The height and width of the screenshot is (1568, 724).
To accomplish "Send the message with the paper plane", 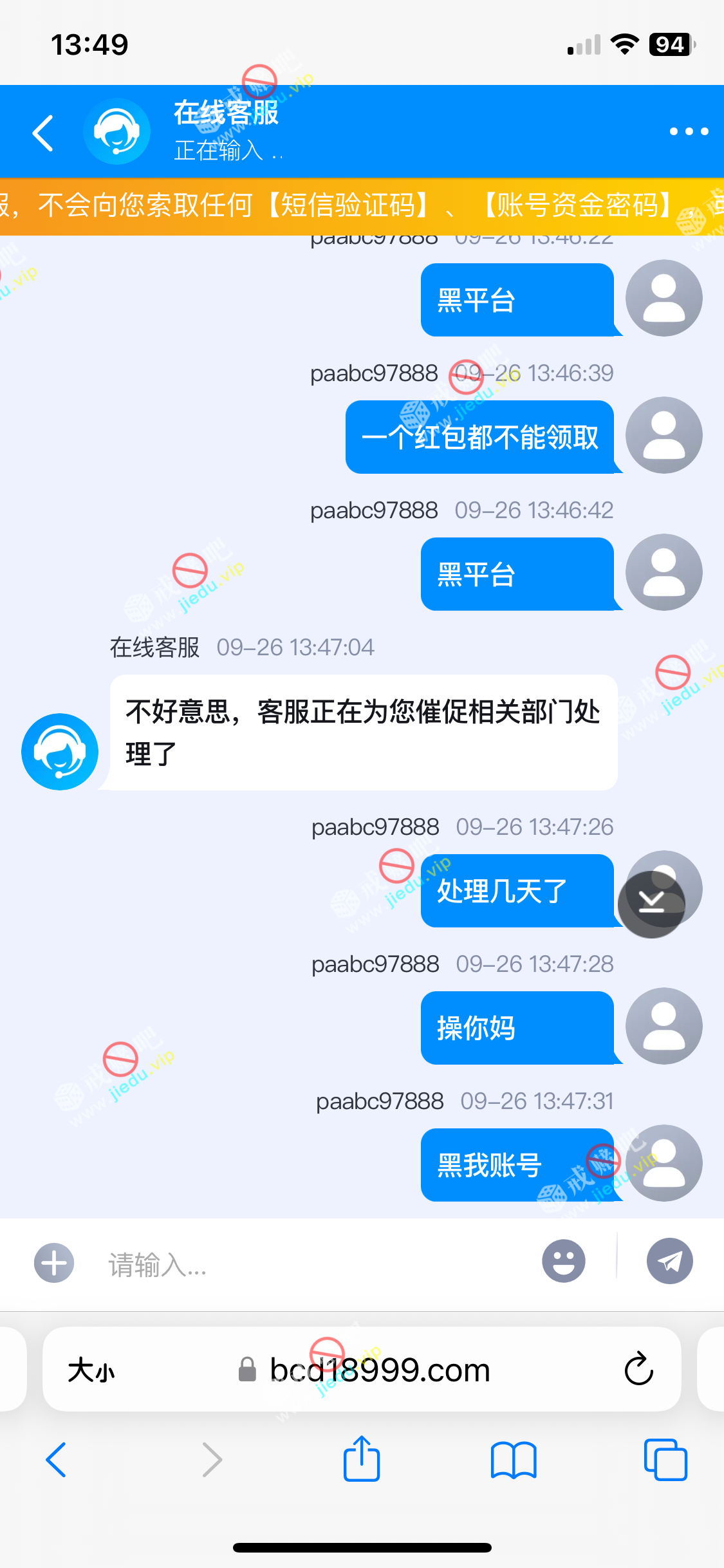I will tap(669, 1261).
